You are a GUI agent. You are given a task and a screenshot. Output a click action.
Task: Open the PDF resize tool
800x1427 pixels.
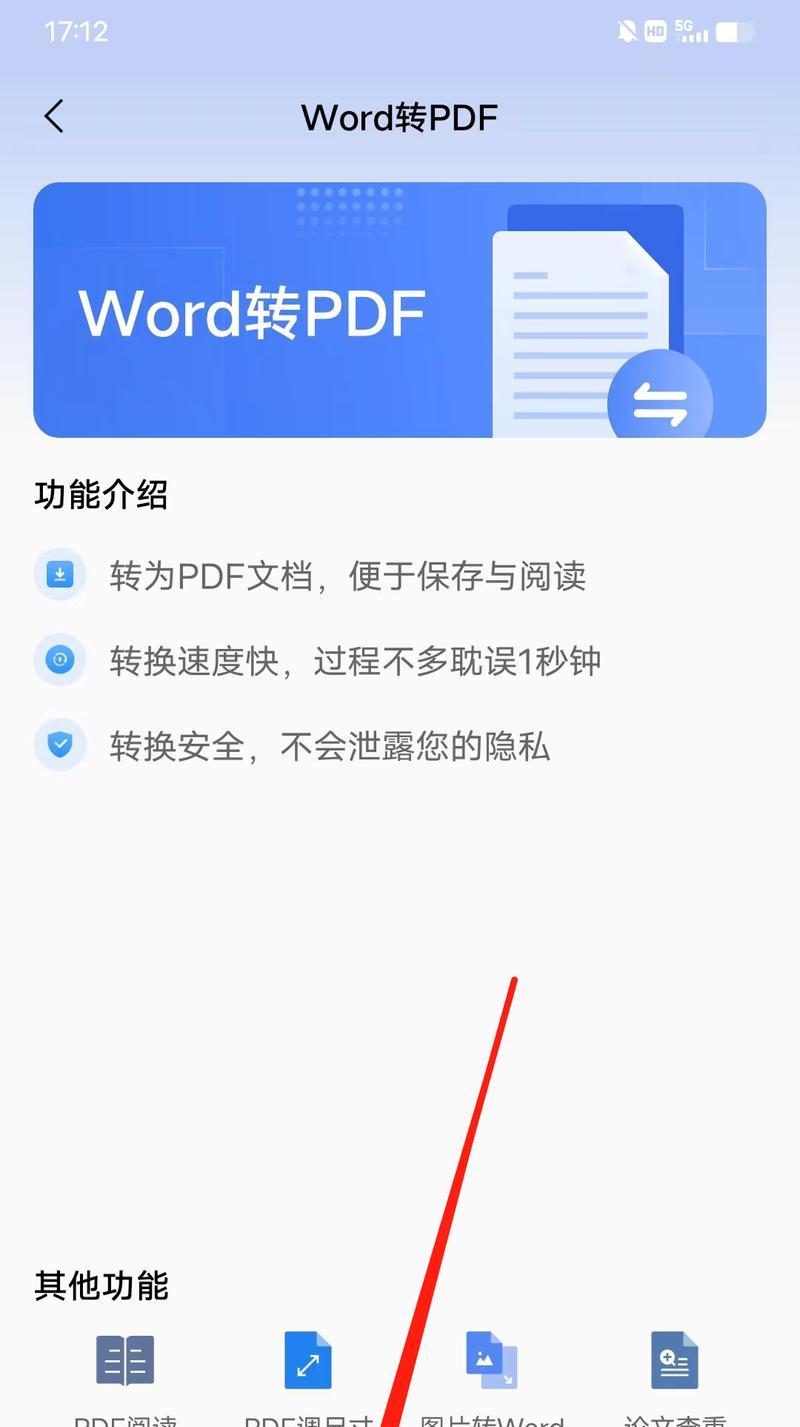tap(308, 1362)
